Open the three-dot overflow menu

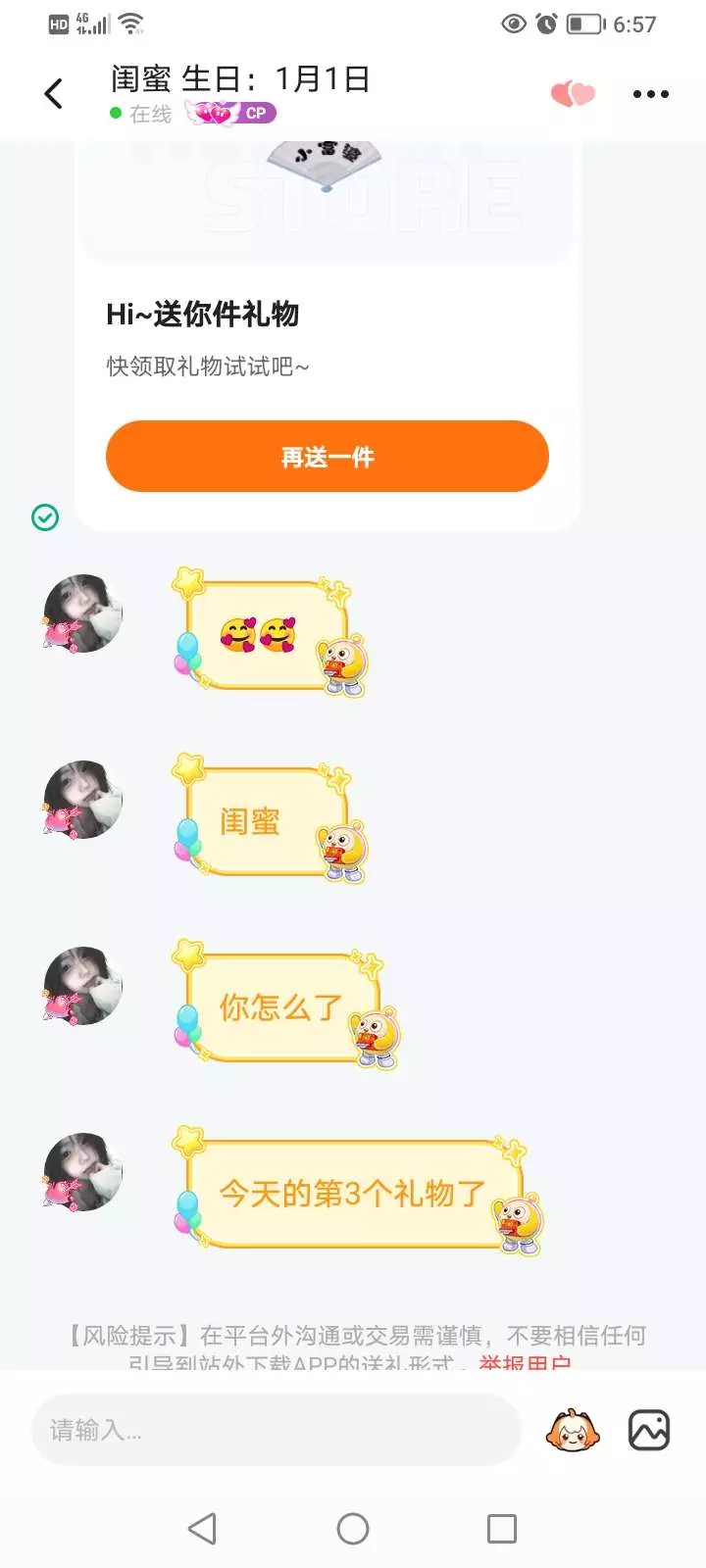[651, 94]
